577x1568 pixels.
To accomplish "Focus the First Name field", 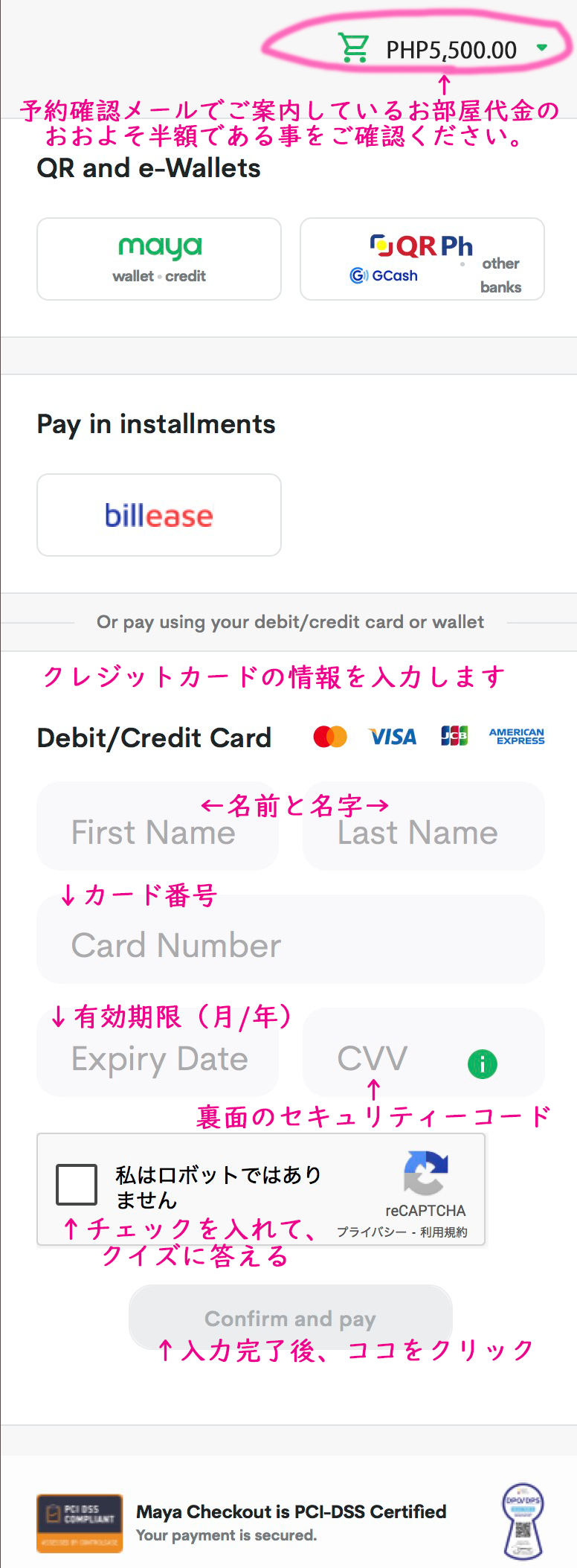I will (x=158, y=833).
